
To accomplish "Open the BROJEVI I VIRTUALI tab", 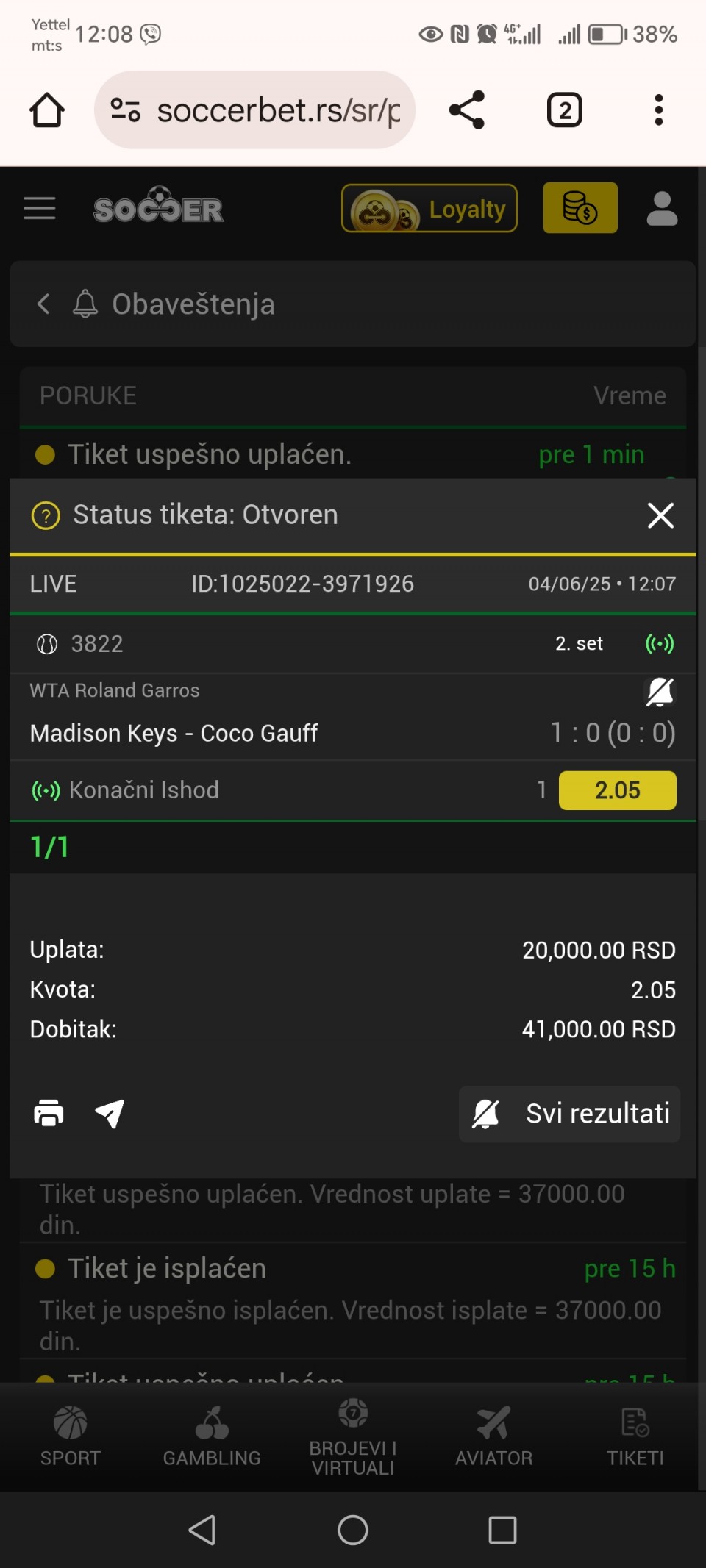I will coord(353,1437).
